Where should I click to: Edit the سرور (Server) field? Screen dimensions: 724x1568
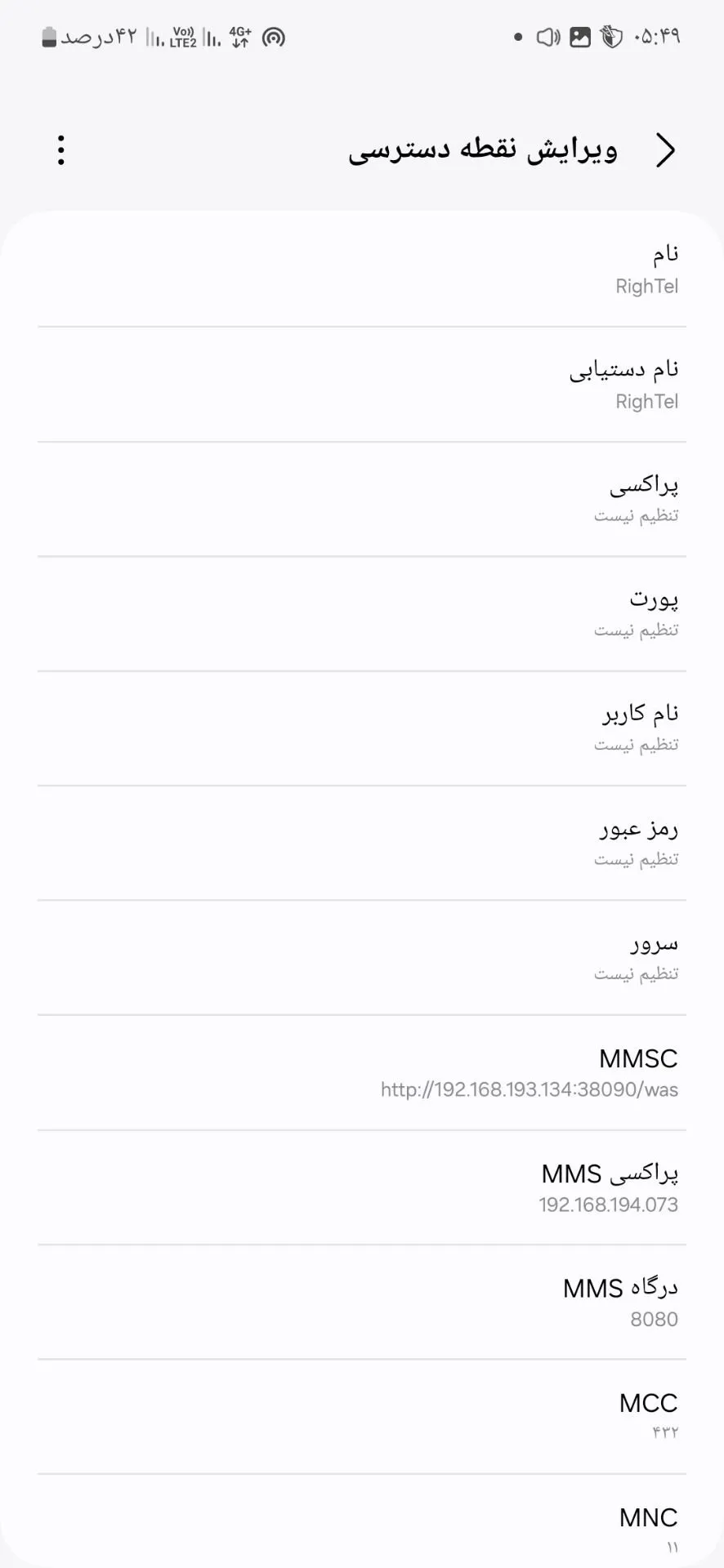pyautogui.click(x=361, y=957)
